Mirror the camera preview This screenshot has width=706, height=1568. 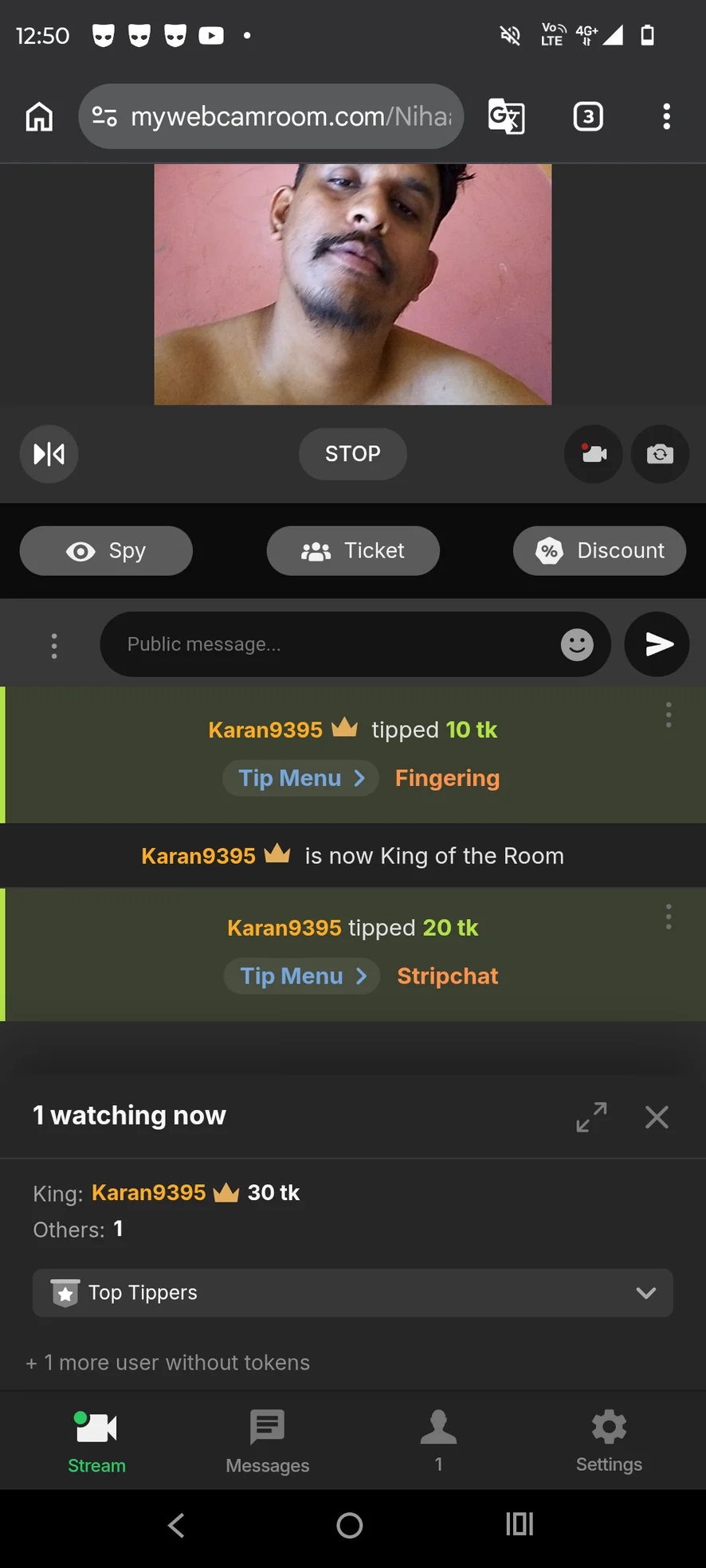click(x=49, y=454)
